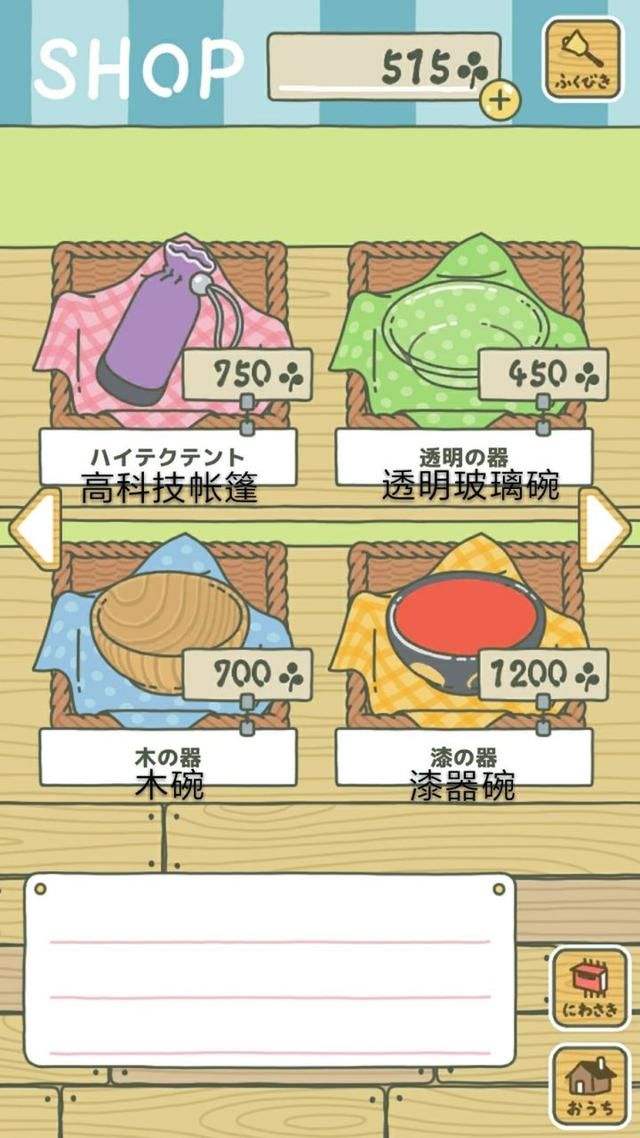This screenshot has width=640, height=1138.
Task: Open the ふくびき lottery button
Action: point(582,60)
